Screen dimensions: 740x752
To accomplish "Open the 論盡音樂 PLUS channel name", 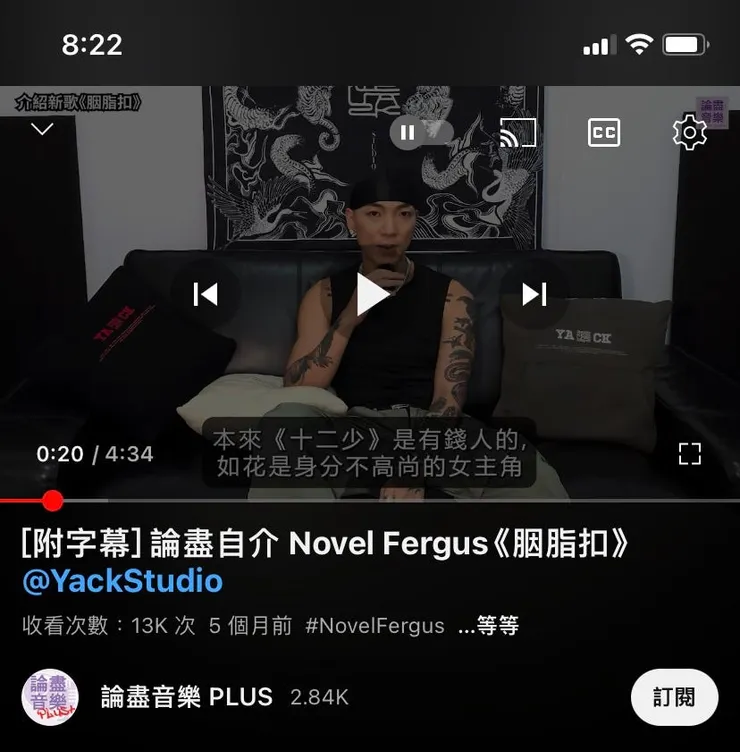I will (x=187, y=697).
